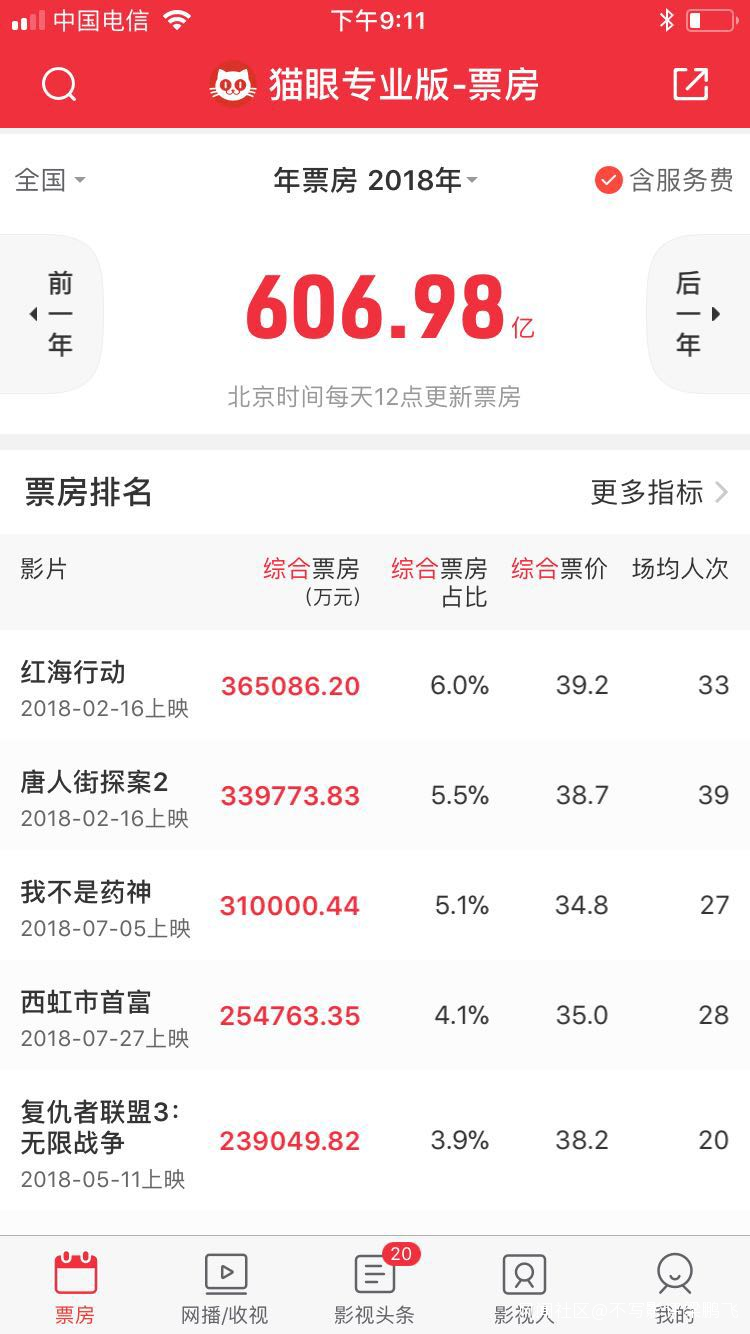Open the 唐人街探案2 movie row
The width and height of the screenshot is (750, 1334).
pyautogui.click(x=375, y=795)
